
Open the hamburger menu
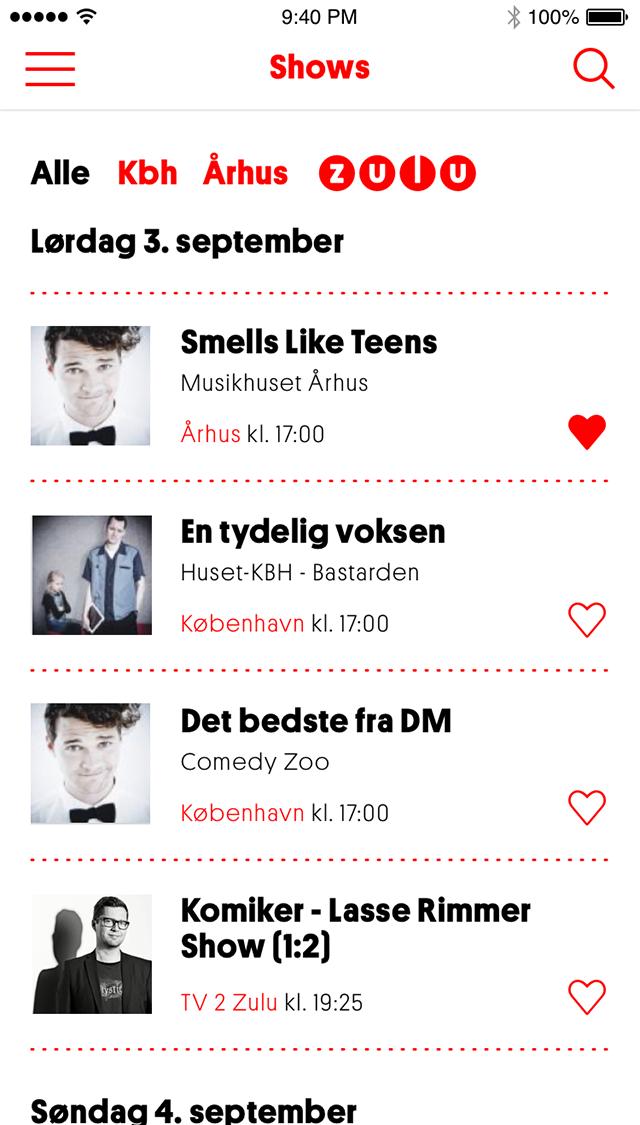(50, 68)
